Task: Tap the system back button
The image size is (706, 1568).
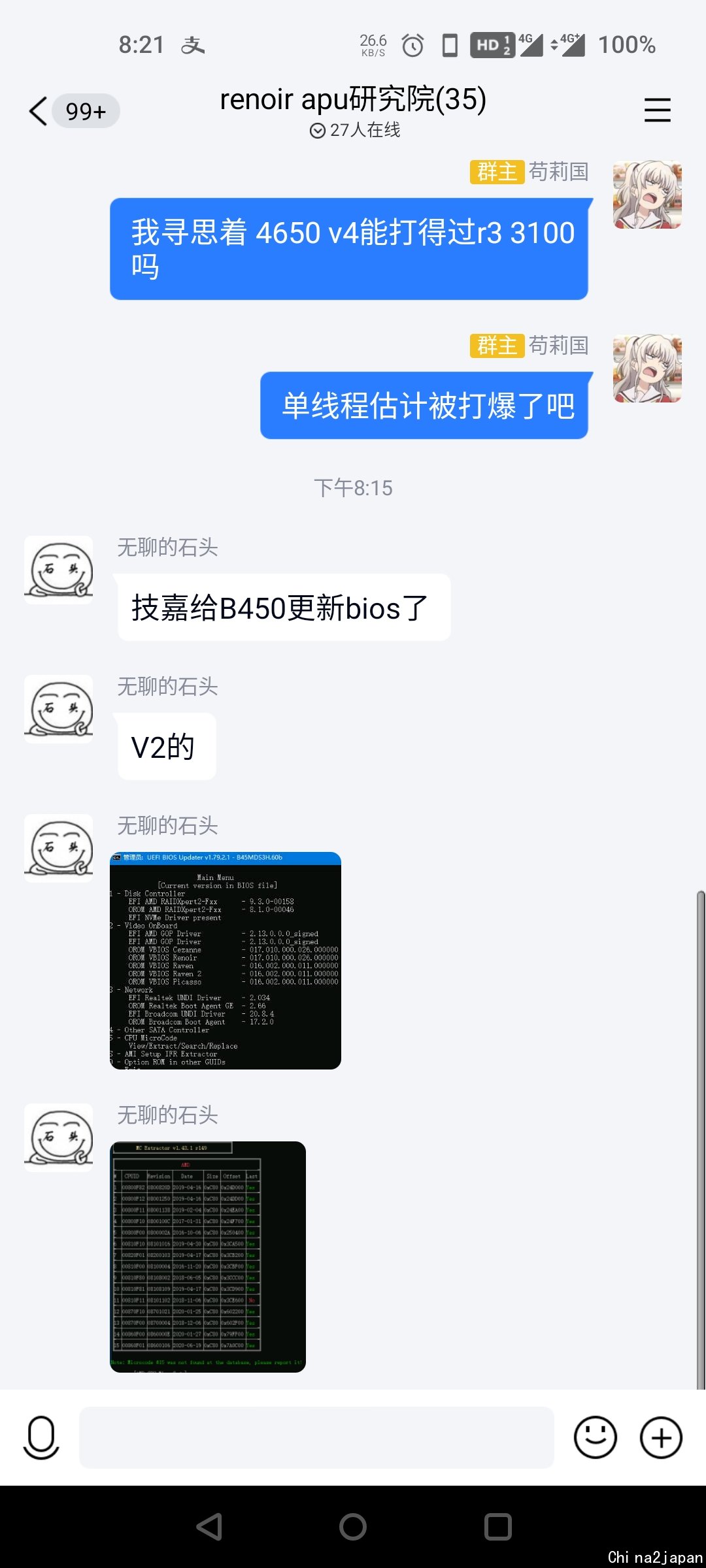Action: tap(209, 1527)
